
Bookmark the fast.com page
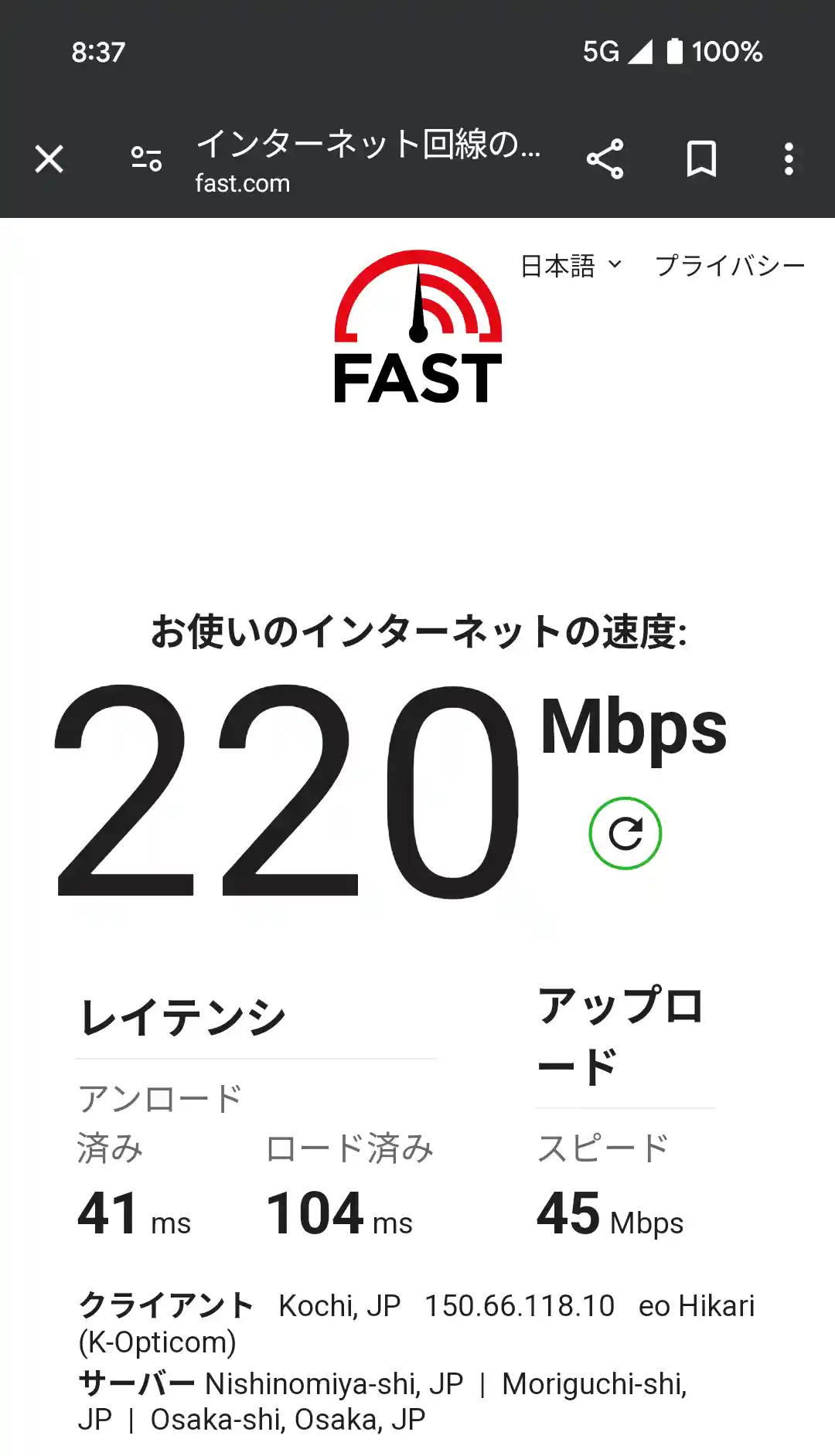click(702, 158)
